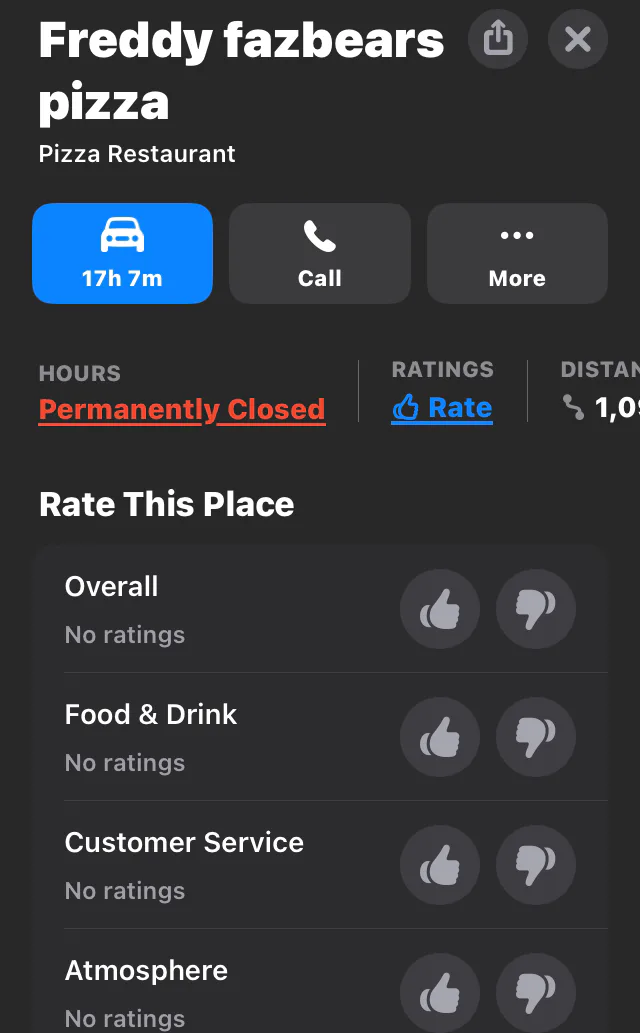Like the Customer Service
The image size is (640, 1033).
[440, 865]
